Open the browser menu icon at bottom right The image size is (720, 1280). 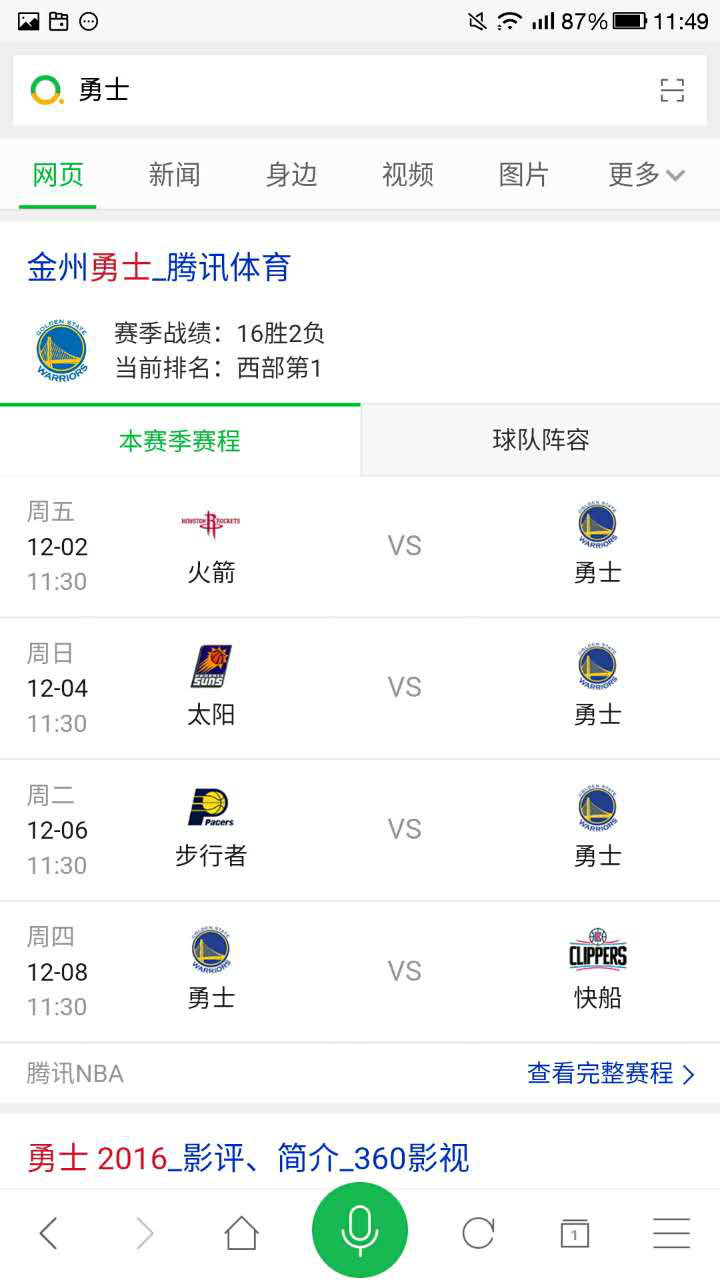click(x=672, y=1234)
